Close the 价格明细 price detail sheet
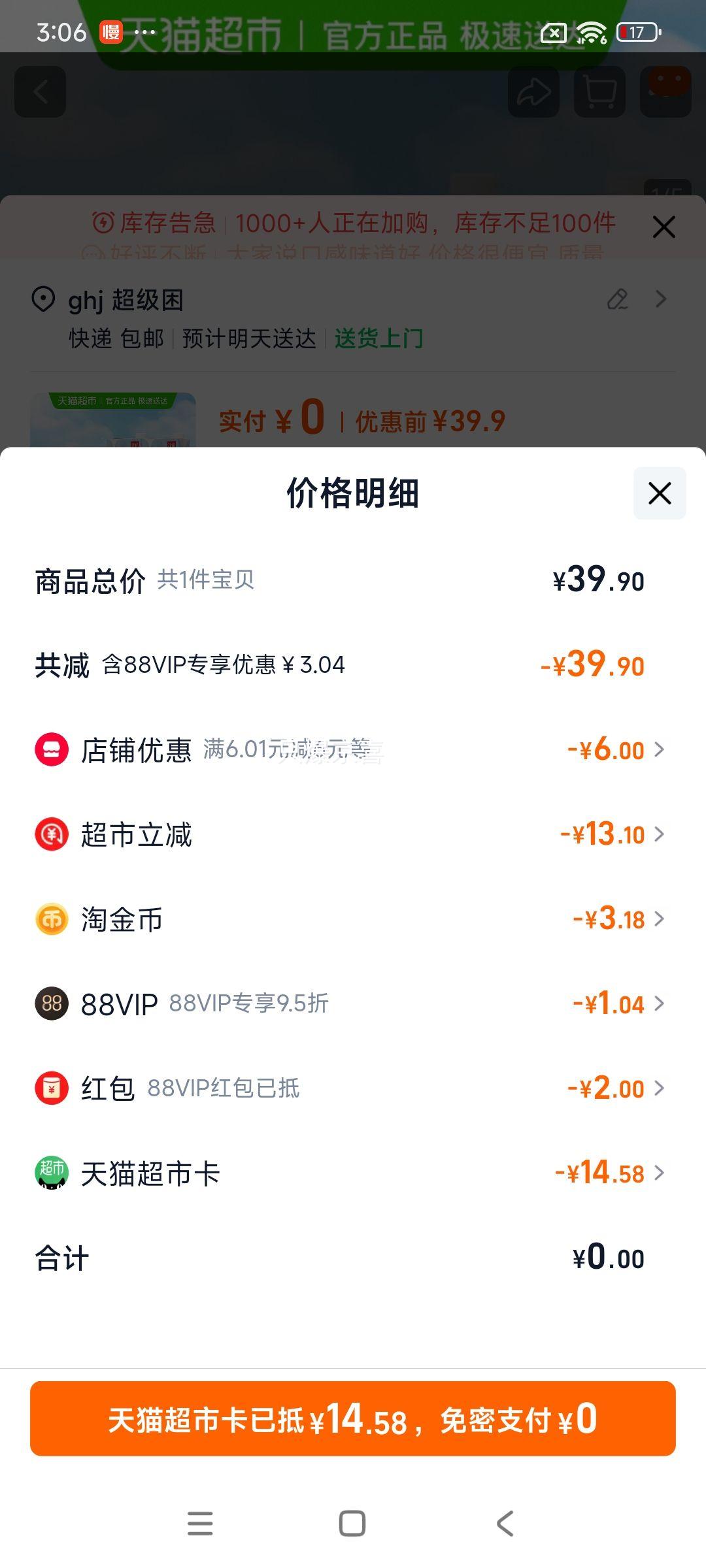The image size is (706, 1568). pyautogui.click(x=660, y=493)
